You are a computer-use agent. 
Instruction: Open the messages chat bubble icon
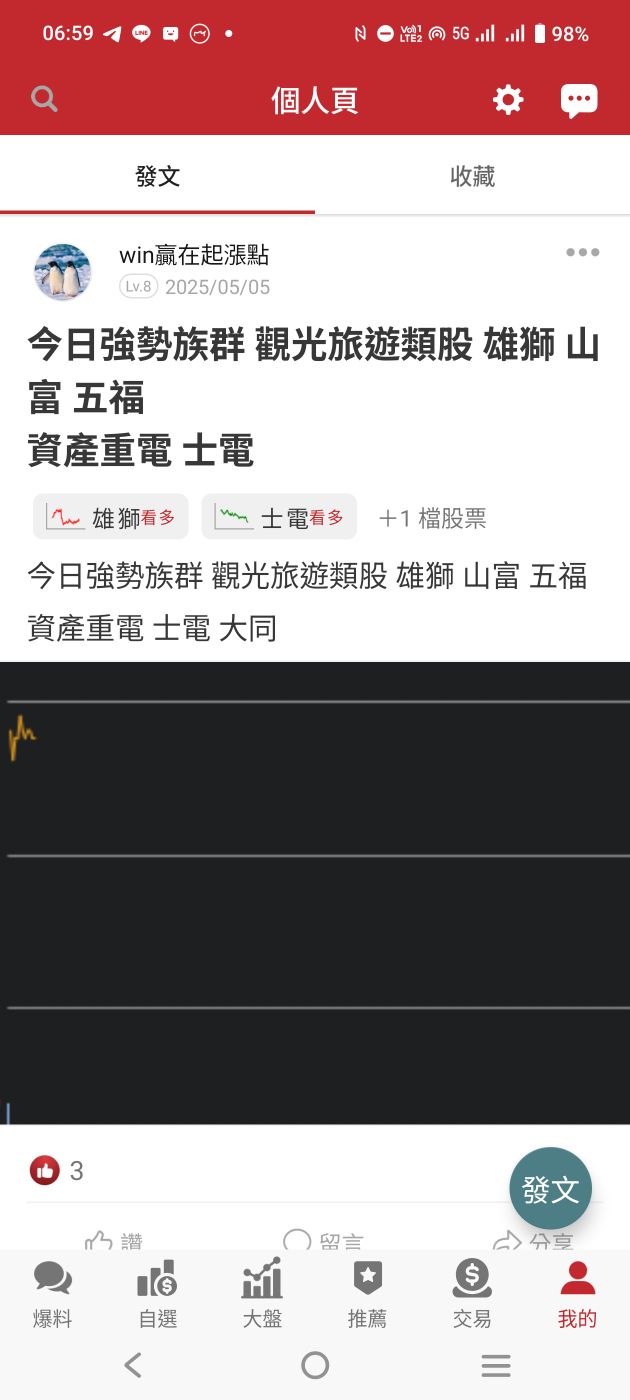click(579, 100)
